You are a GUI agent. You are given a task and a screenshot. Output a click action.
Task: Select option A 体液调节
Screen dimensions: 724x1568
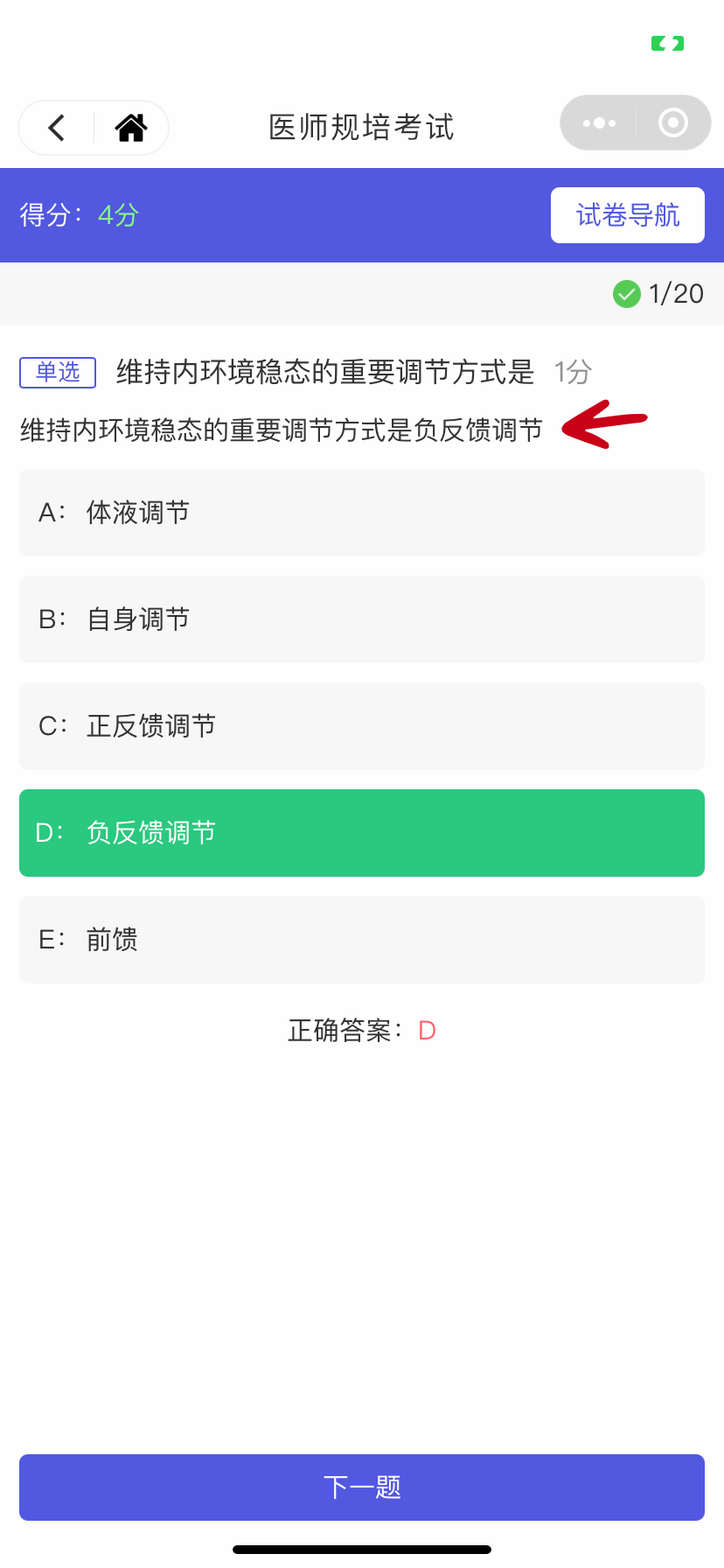[x=362, y=513]
